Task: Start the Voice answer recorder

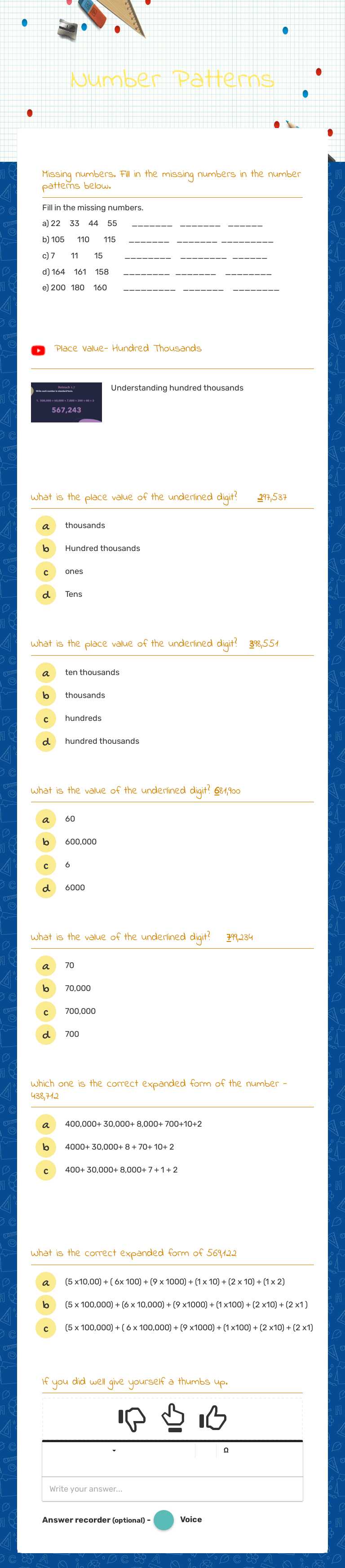Action: pyautogui.click(x=164, y=1520)
